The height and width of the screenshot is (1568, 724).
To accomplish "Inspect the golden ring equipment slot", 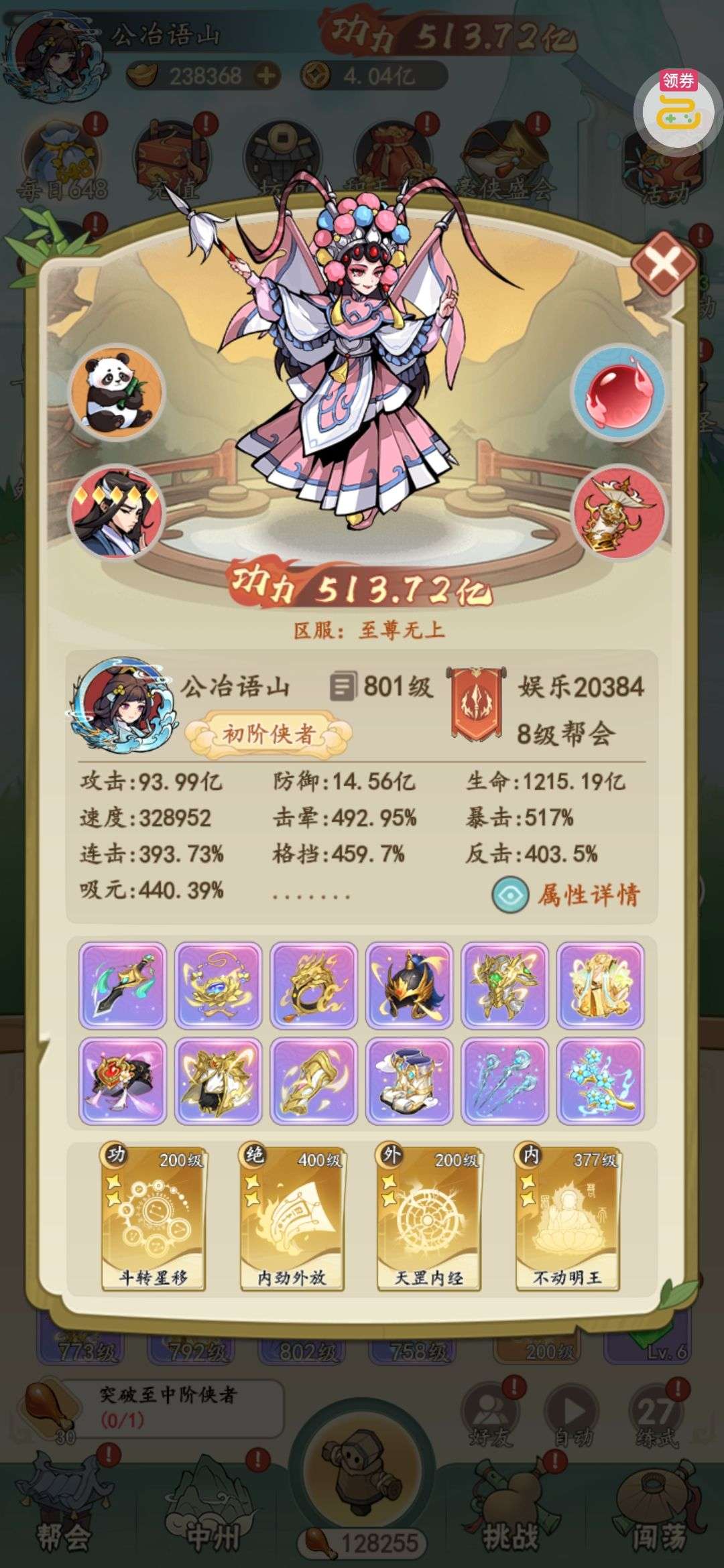I will point(313,985).
